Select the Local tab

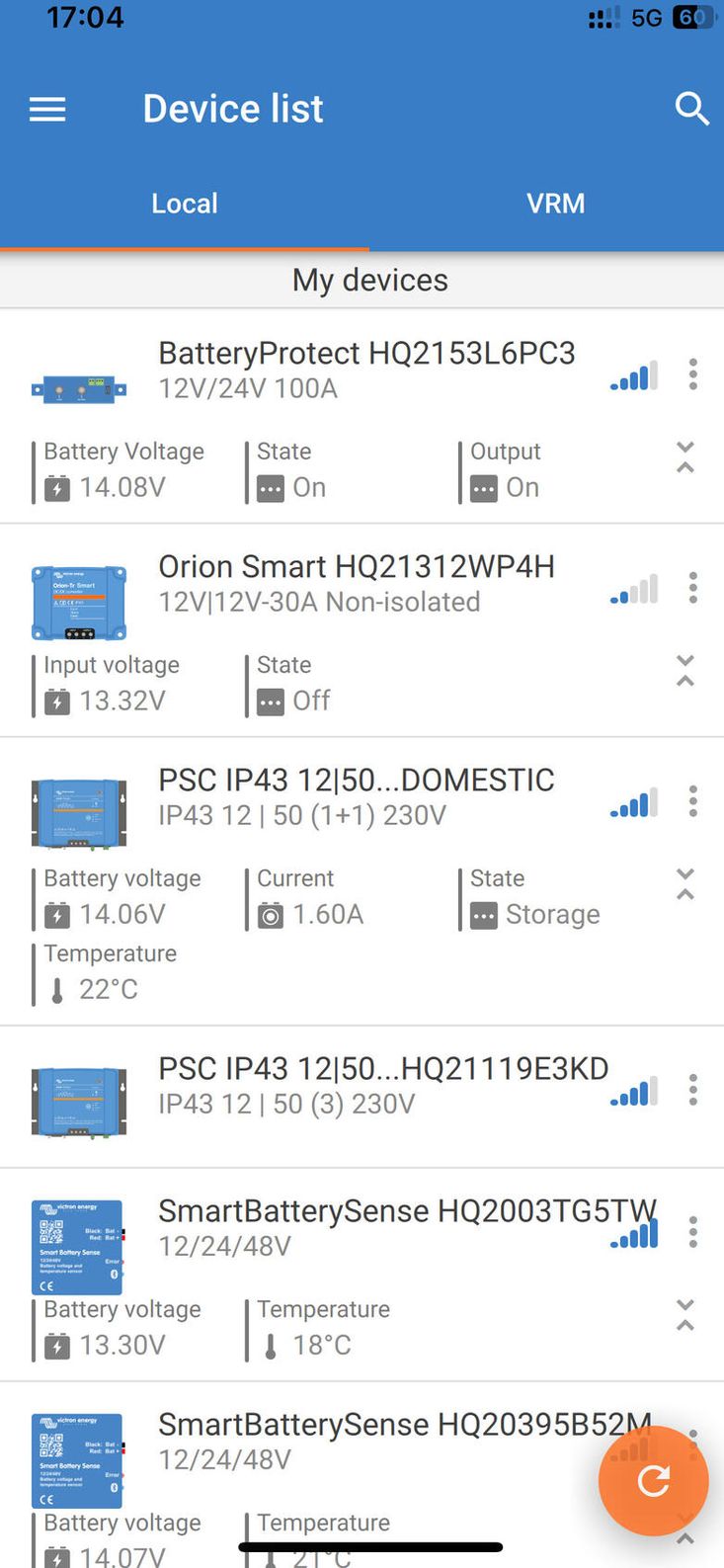pyautogui.click(x=185, y=204)
